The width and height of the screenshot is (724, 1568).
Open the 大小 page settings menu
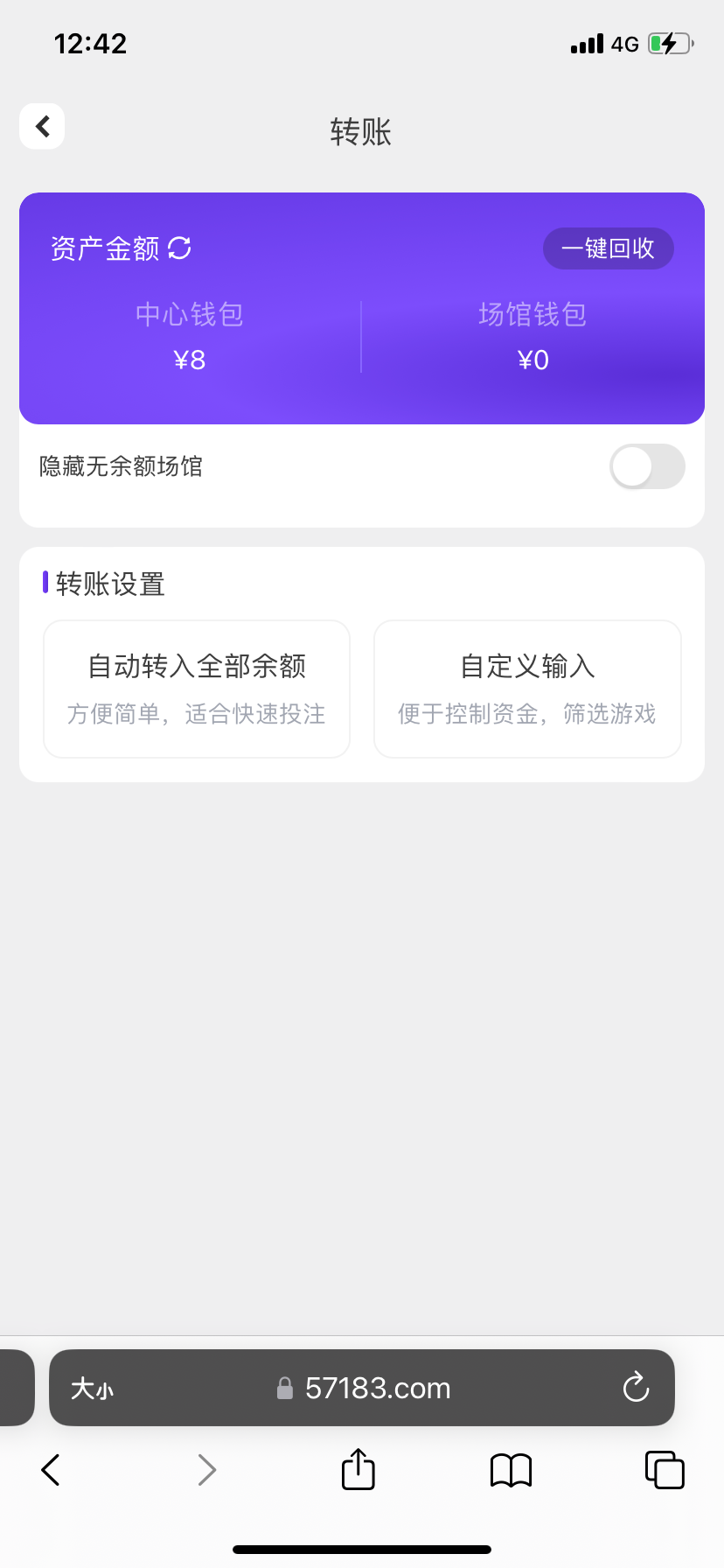92,1389
